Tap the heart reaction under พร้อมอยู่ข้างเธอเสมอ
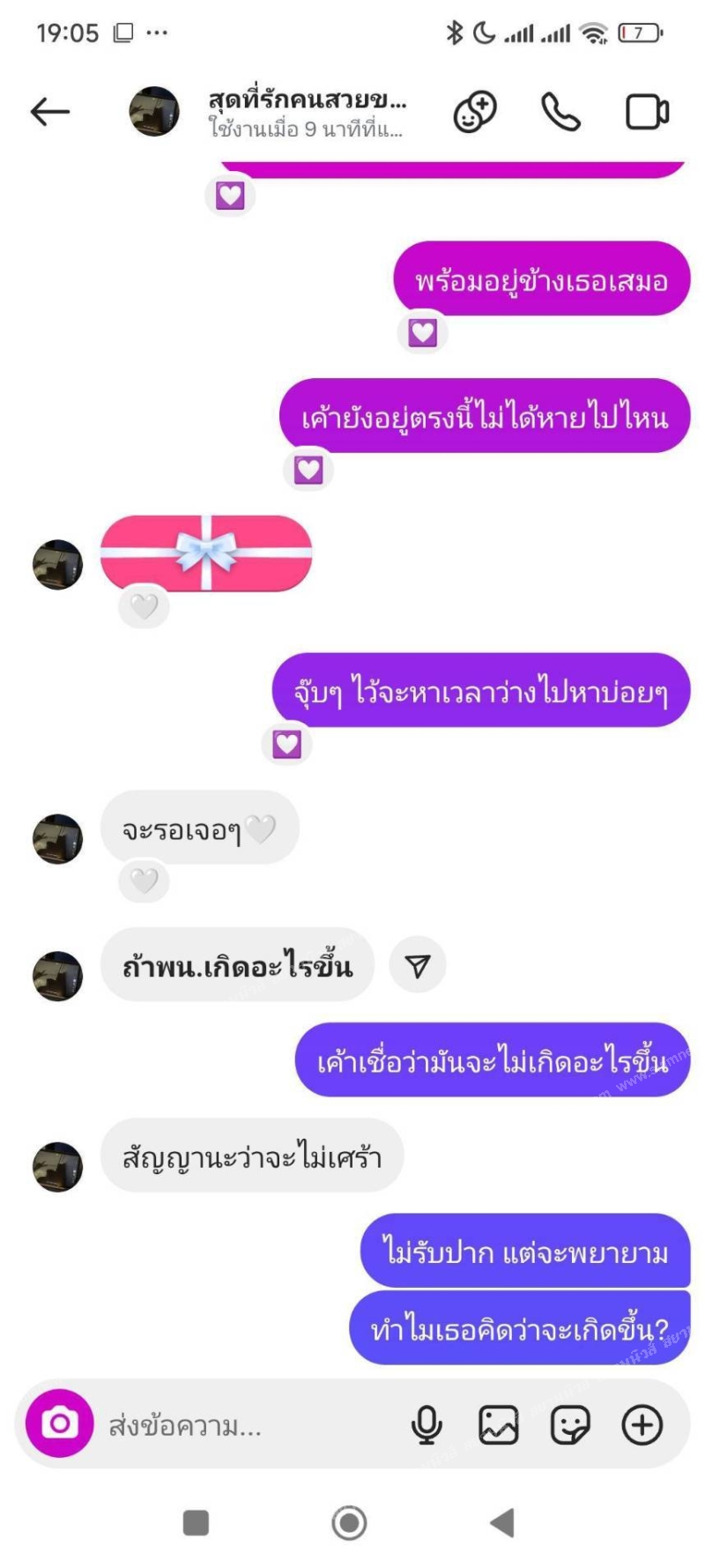Screen dimensions: 705x1568 coord(422,332)
